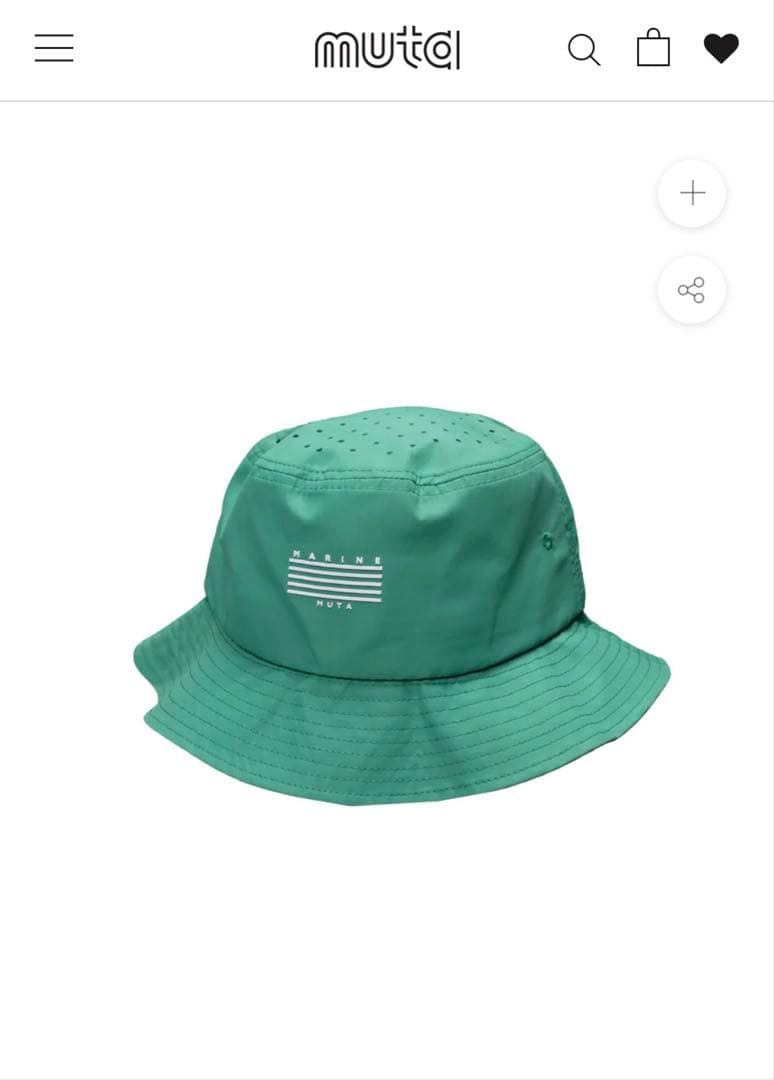Open the hamburger navigation menu
The image size is (774, 1080).
coord(54,48)
